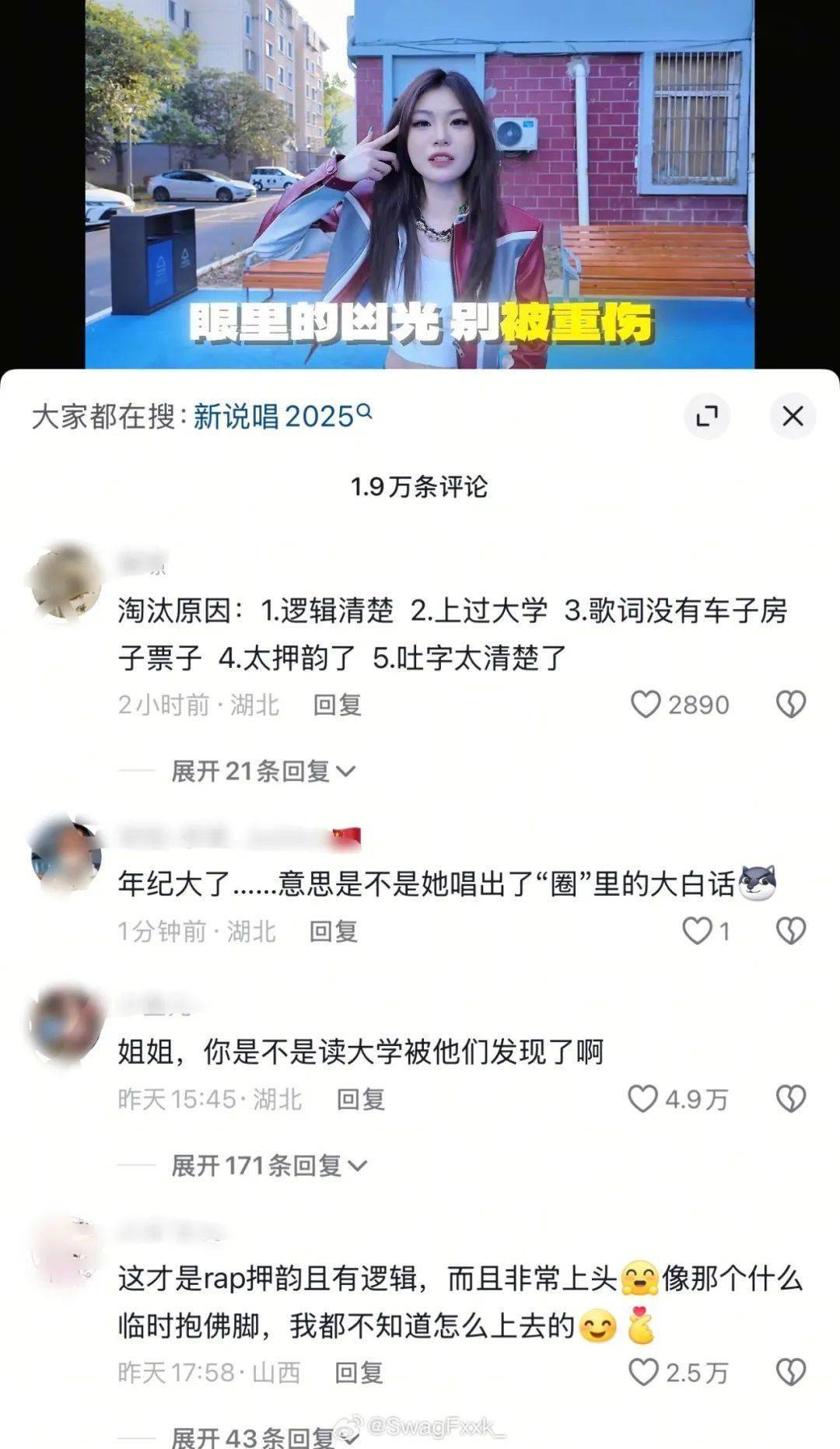The image size is (840, 1449).
Task: Like the 年纪大了 comment
Action: pos(697,931)
